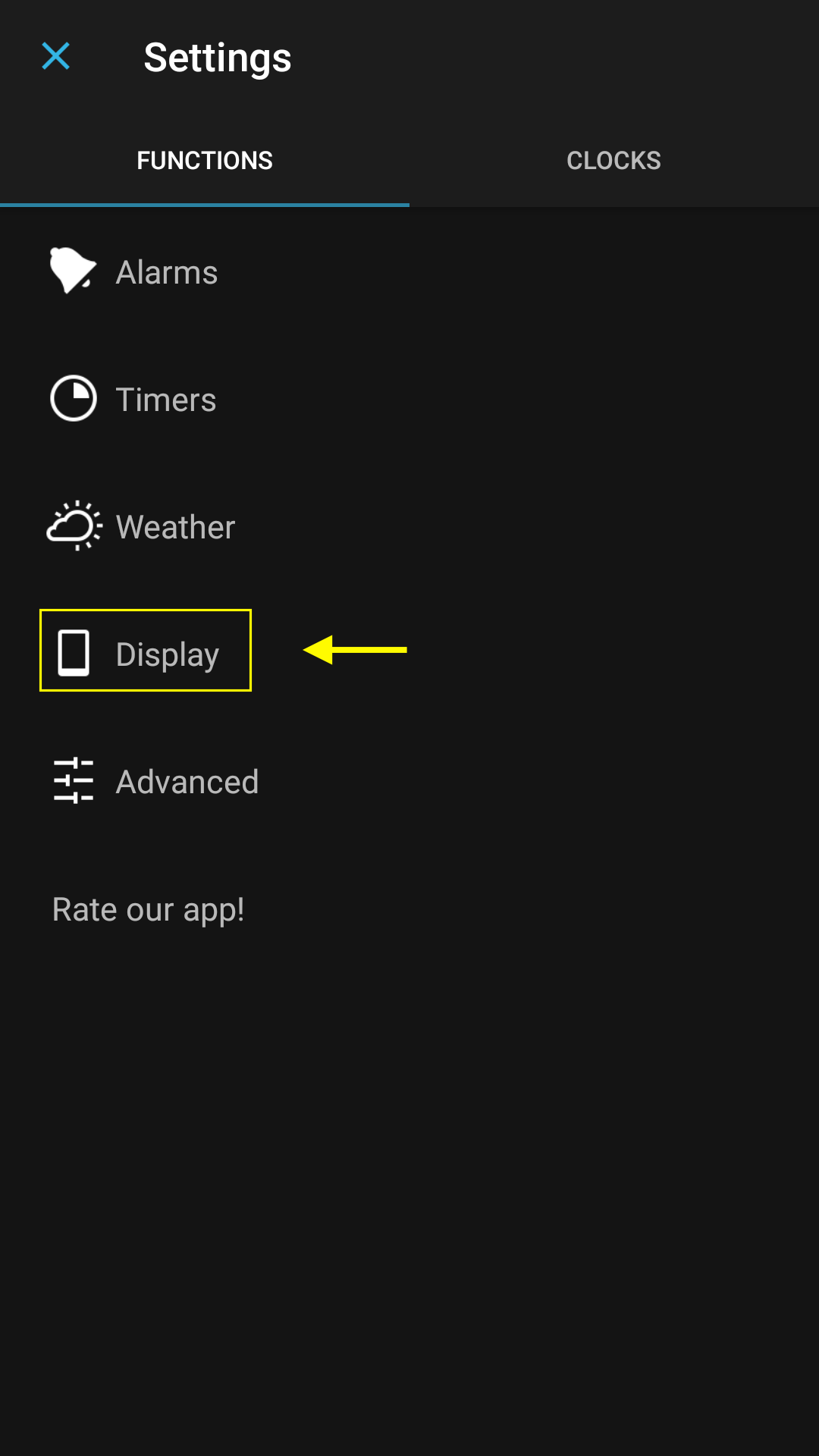Tap the blue underline beneath FUNCTIONS
Image resolution: width=819 pixels, height=1456 pixels.
pyautogui.click(x=205, y=203)
